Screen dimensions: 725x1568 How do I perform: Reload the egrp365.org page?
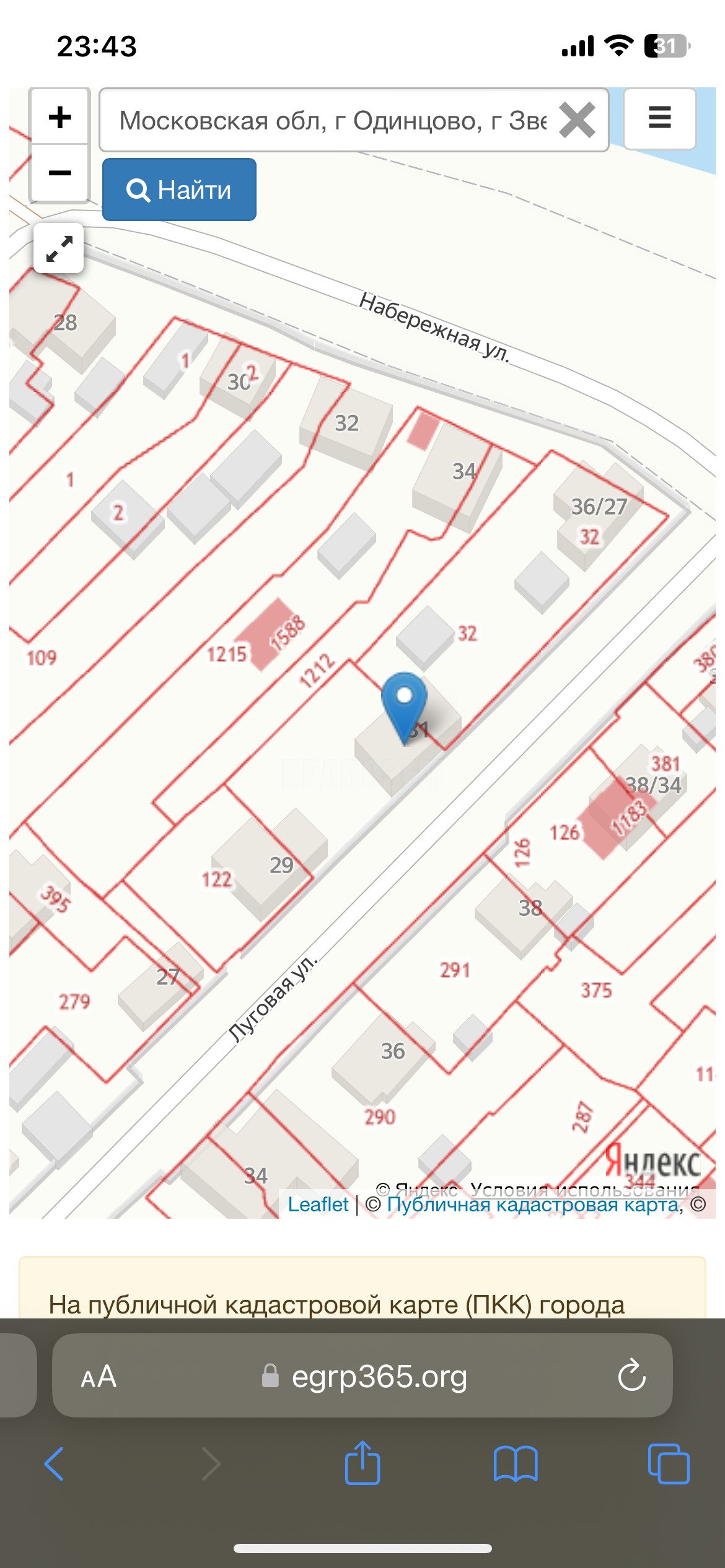point(631,1375)
